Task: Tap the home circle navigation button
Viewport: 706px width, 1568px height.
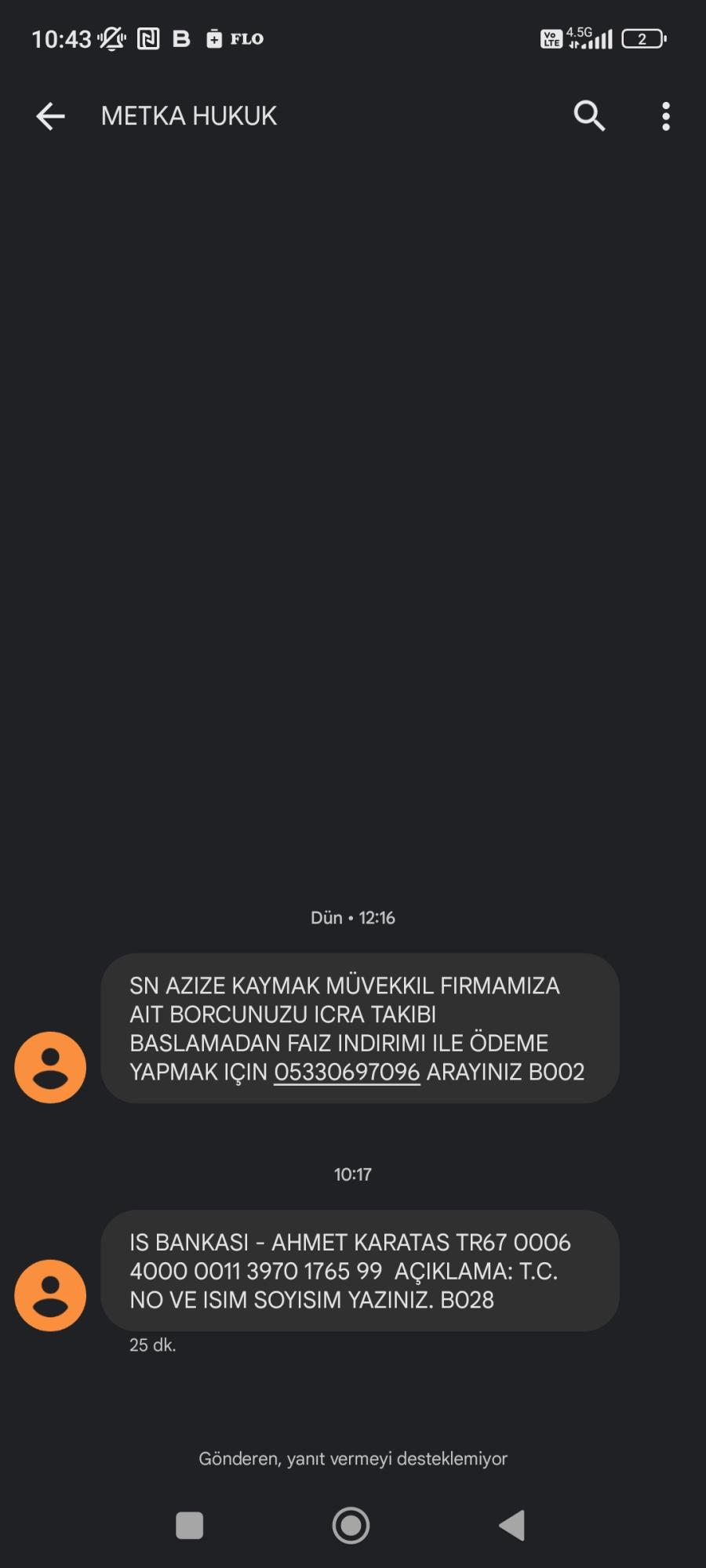Action: click(351, 1523)
